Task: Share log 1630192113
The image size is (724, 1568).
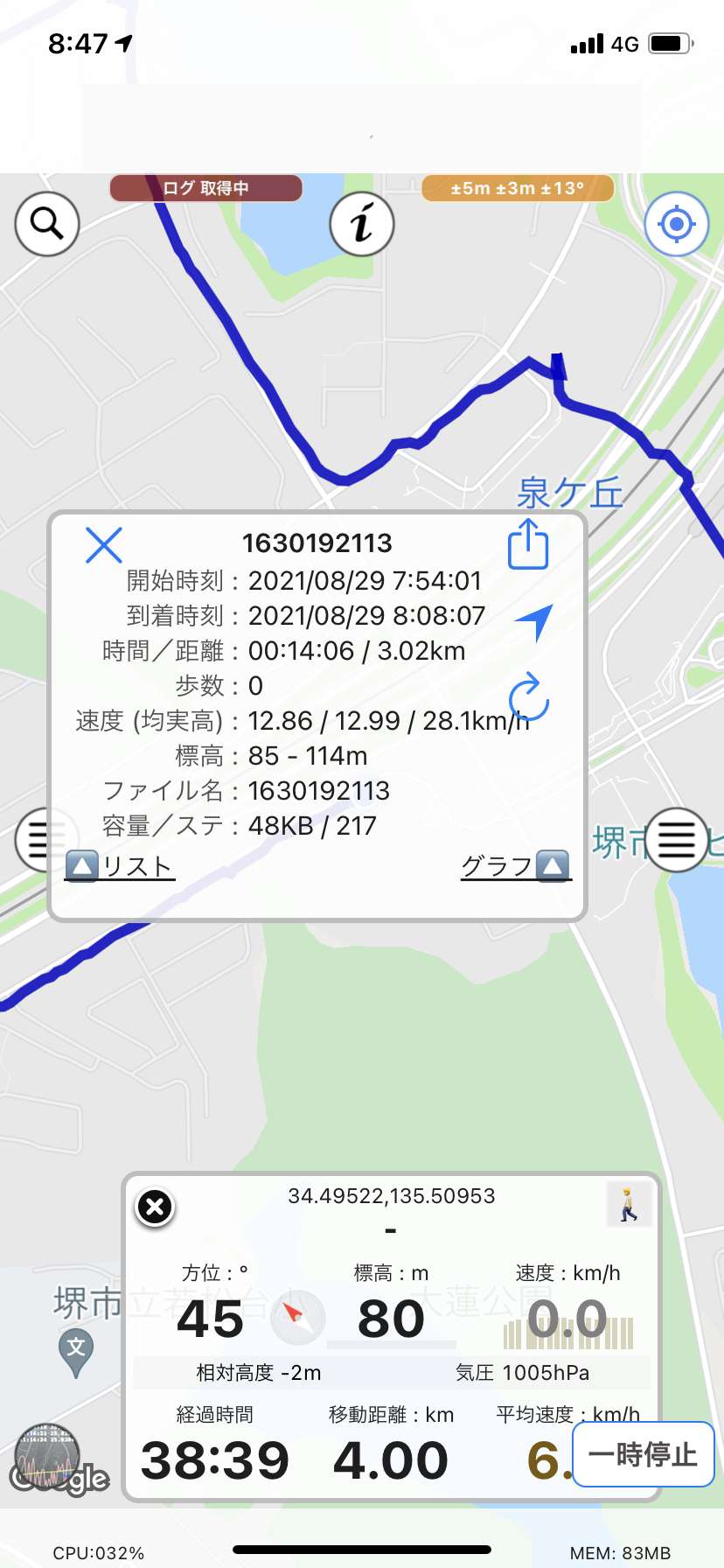Action: coord(528,543)
